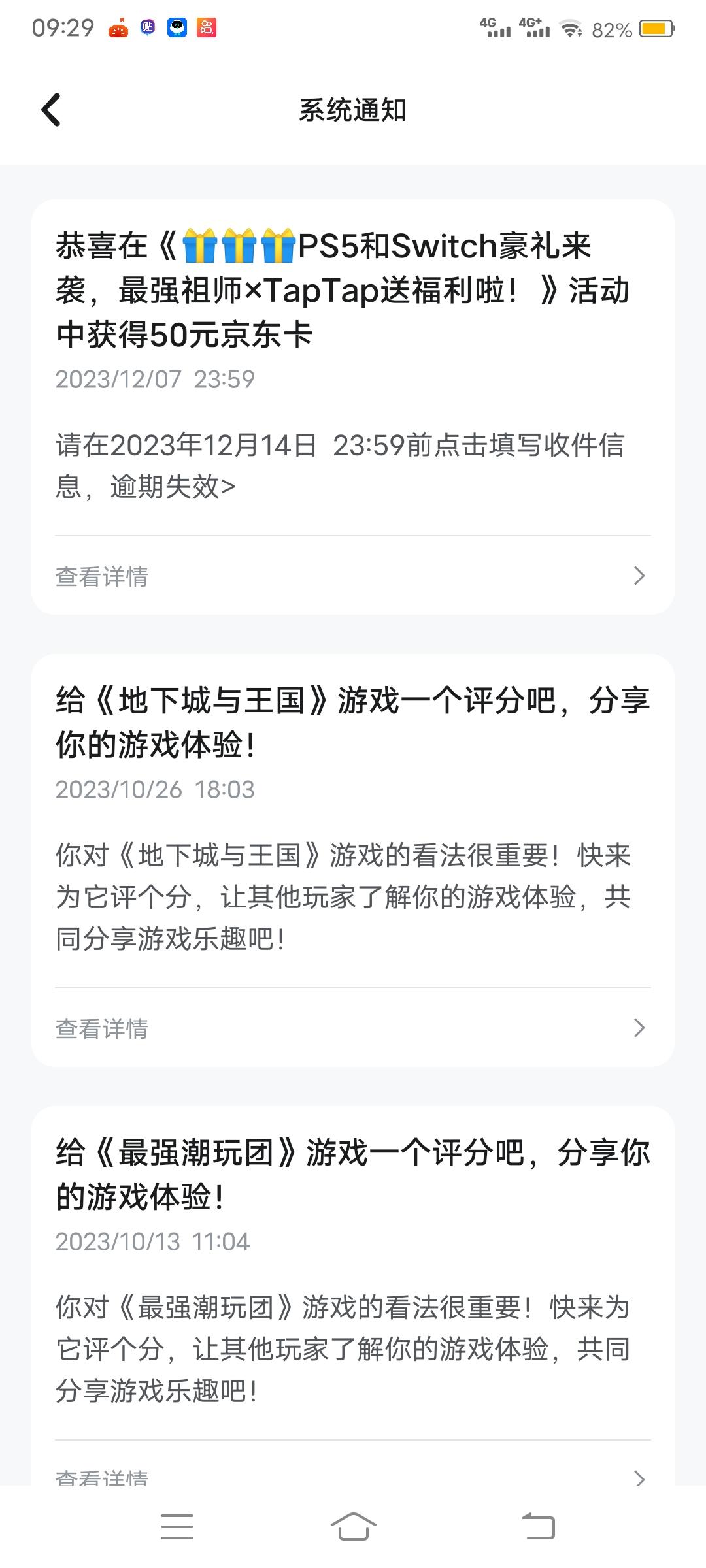Open 查看详情 under 地下城与王国 notification
The height and width of the screenshot is (1568, 706).
[x=102, y=1028]
